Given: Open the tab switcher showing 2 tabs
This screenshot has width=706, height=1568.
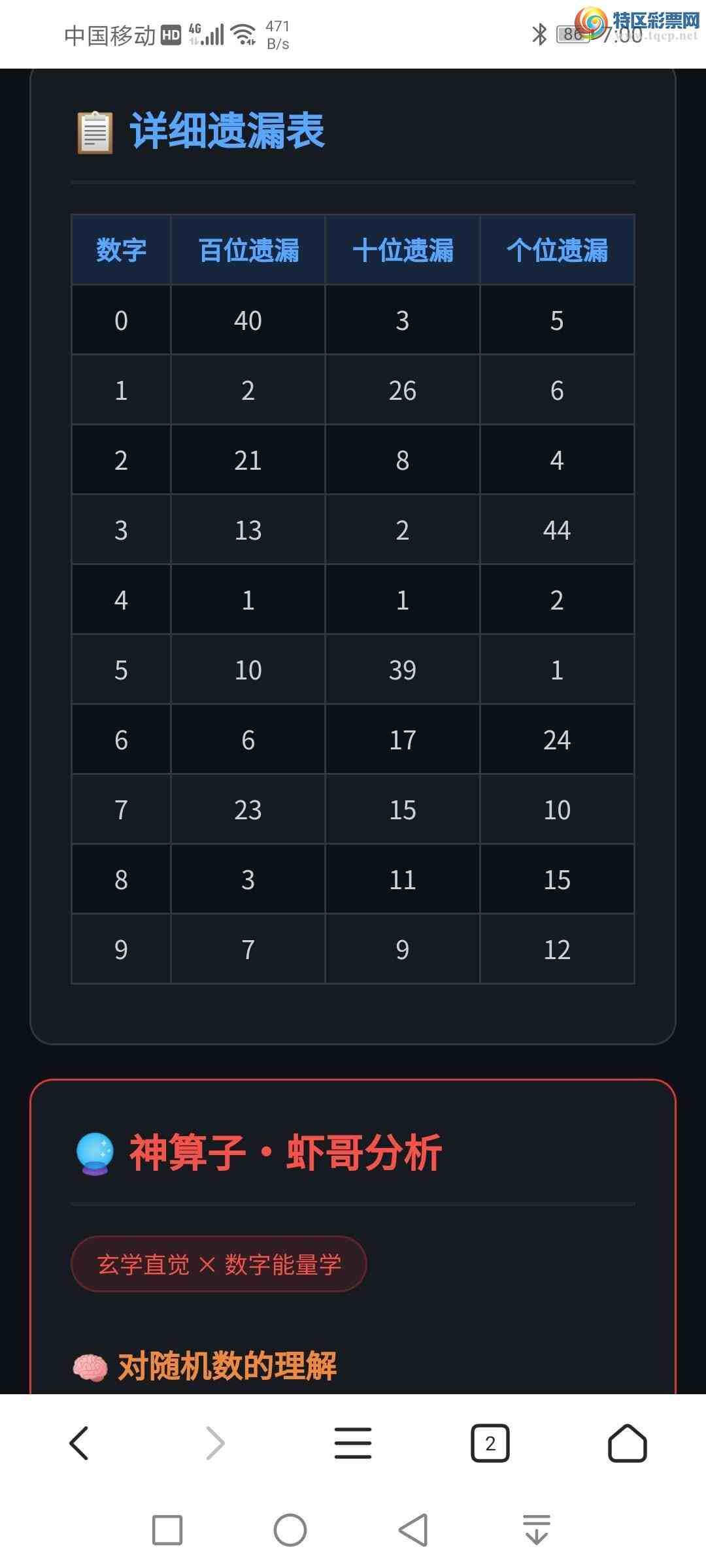Looking at the screenshot, I should (x=490, y=1443).
